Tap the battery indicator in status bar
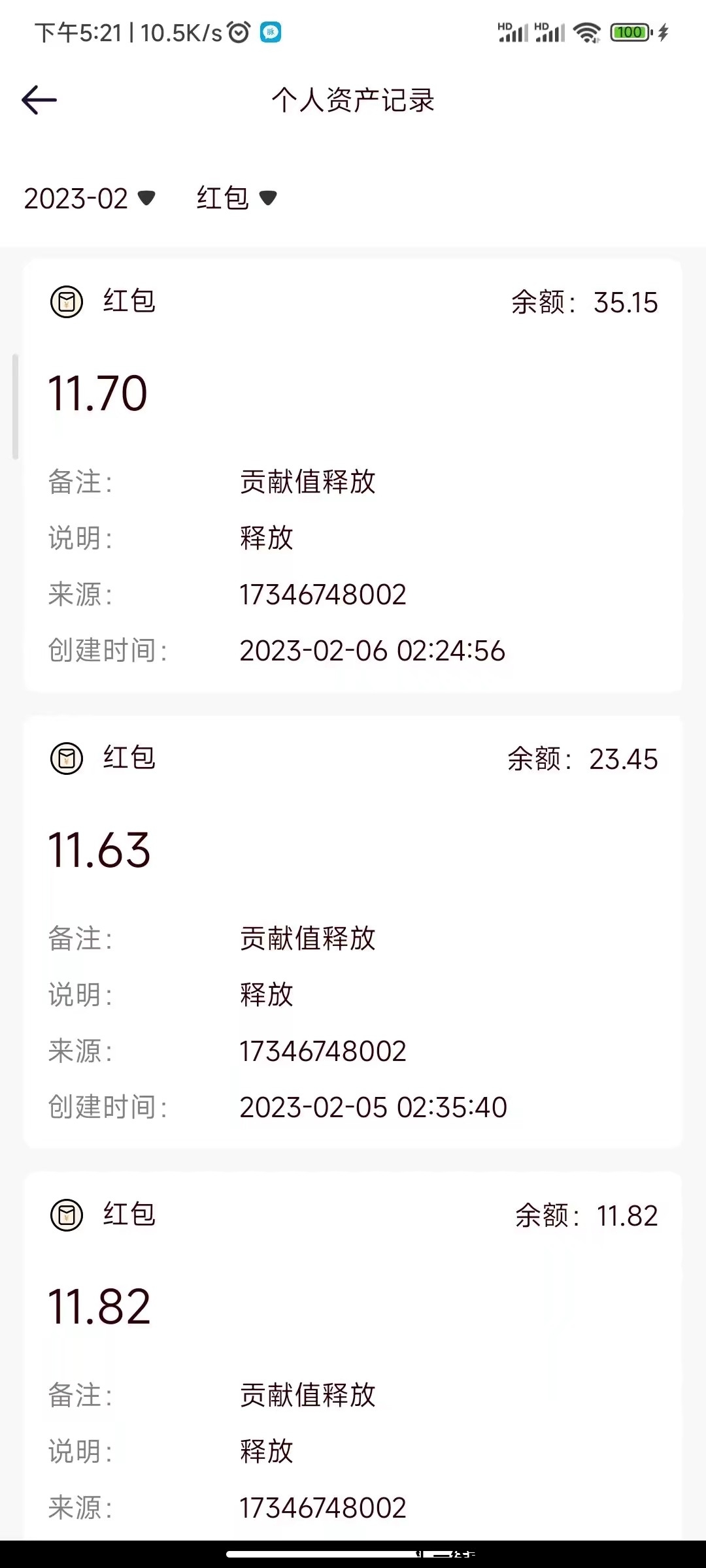The width and height of the screenshot is (706, 1568). [x=630, y=31]
